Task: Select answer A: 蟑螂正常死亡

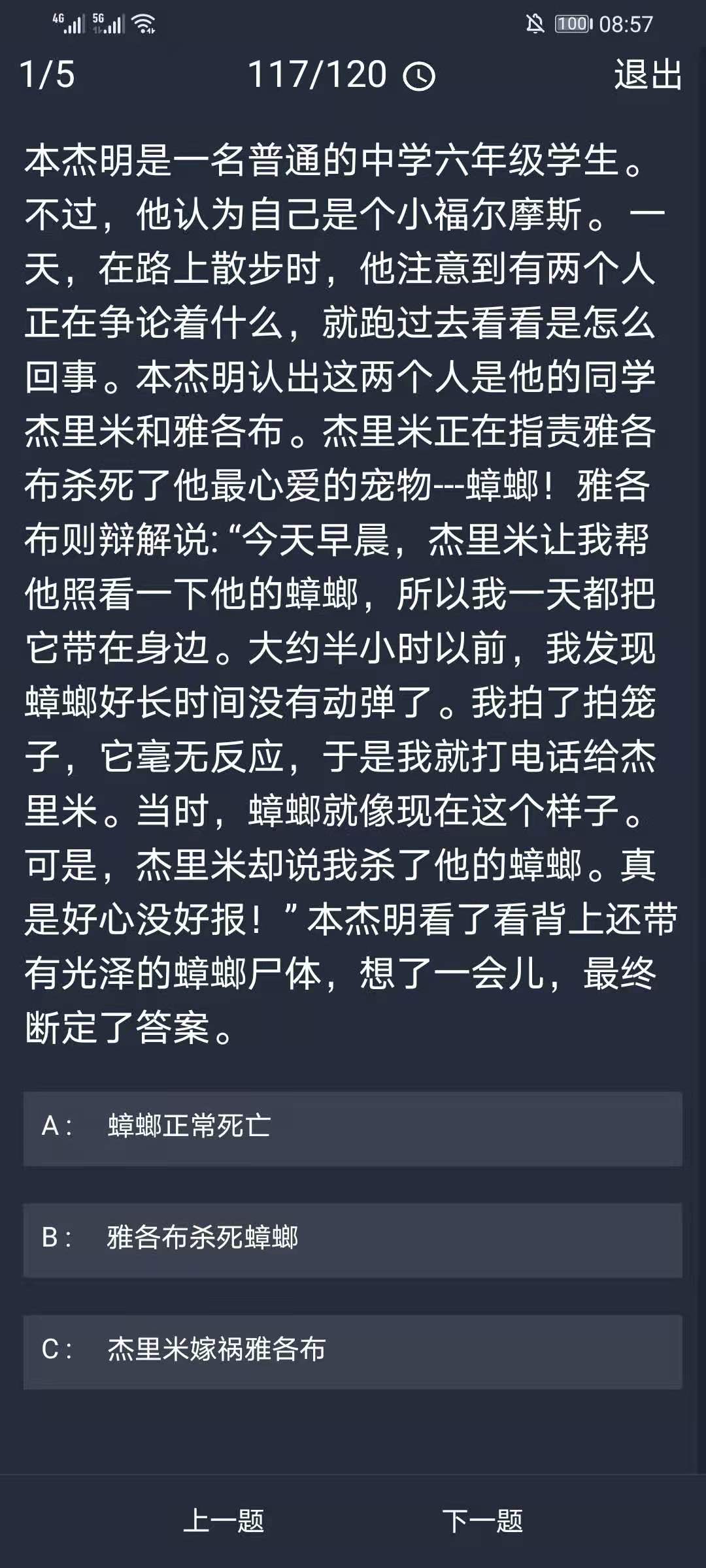Action: pyautogui.click(x=353, y=1128)
